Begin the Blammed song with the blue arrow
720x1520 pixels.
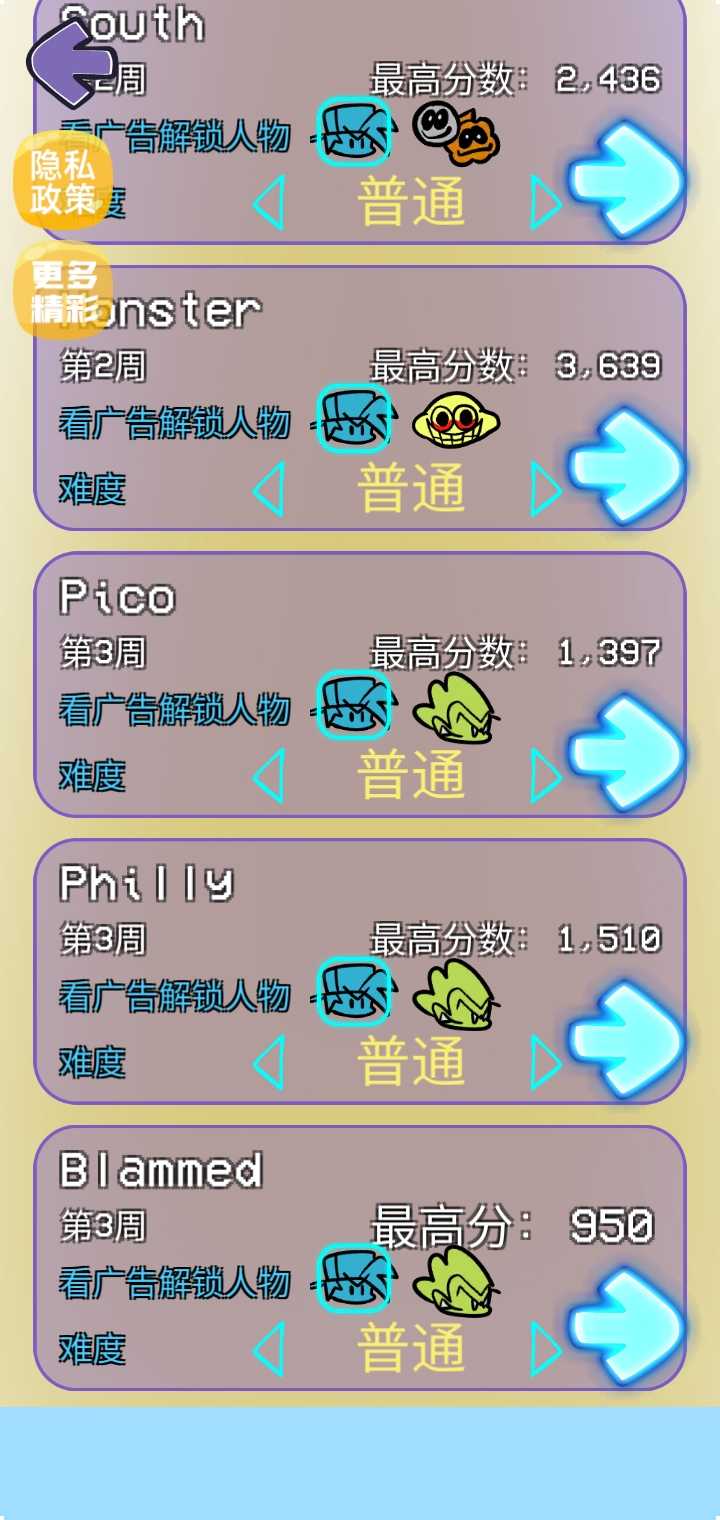[x=627, y=1327]
